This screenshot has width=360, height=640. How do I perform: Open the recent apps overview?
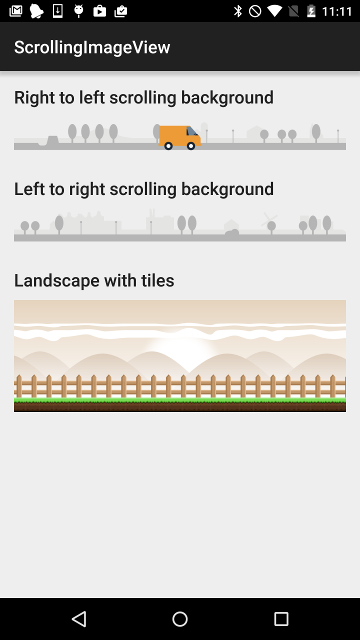point(281,619)
